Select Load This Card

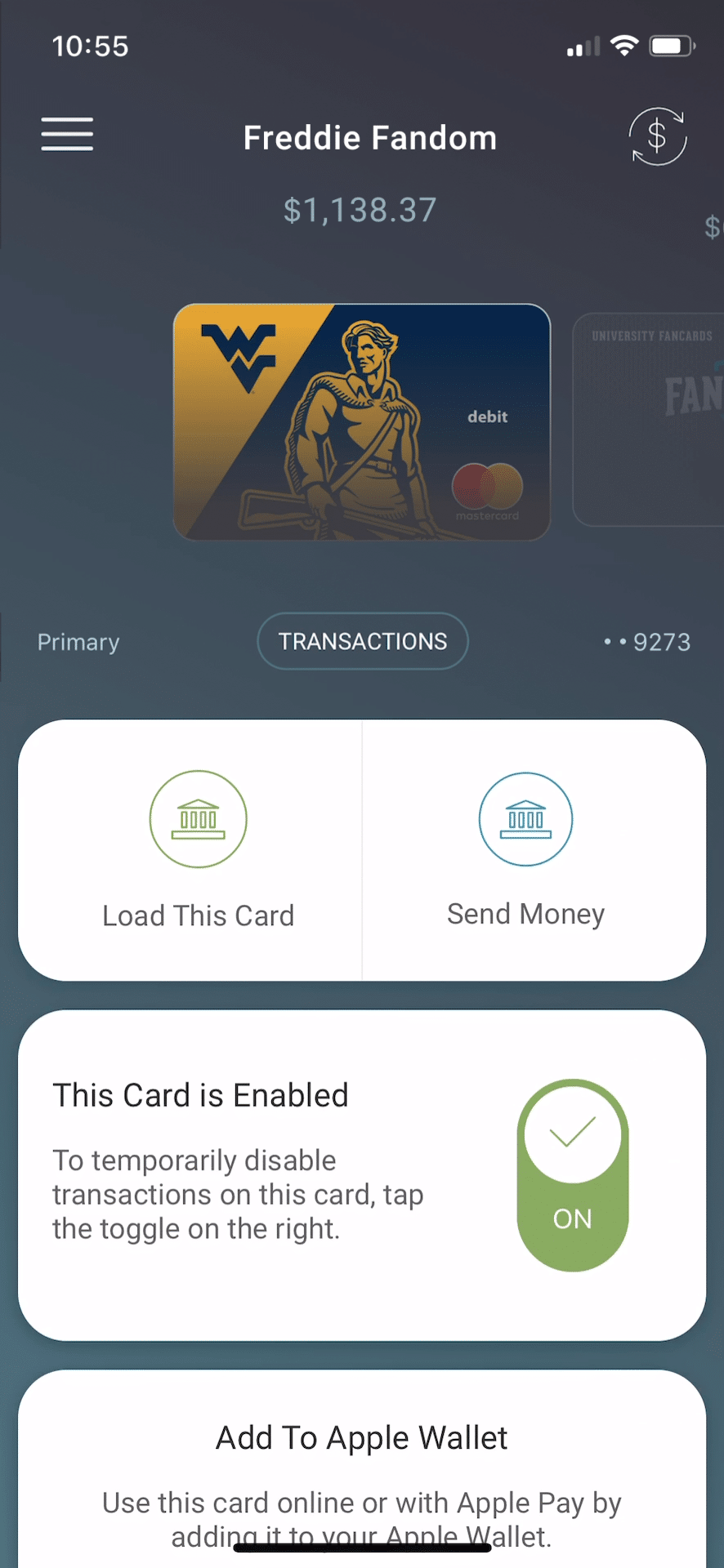[198, 851]
